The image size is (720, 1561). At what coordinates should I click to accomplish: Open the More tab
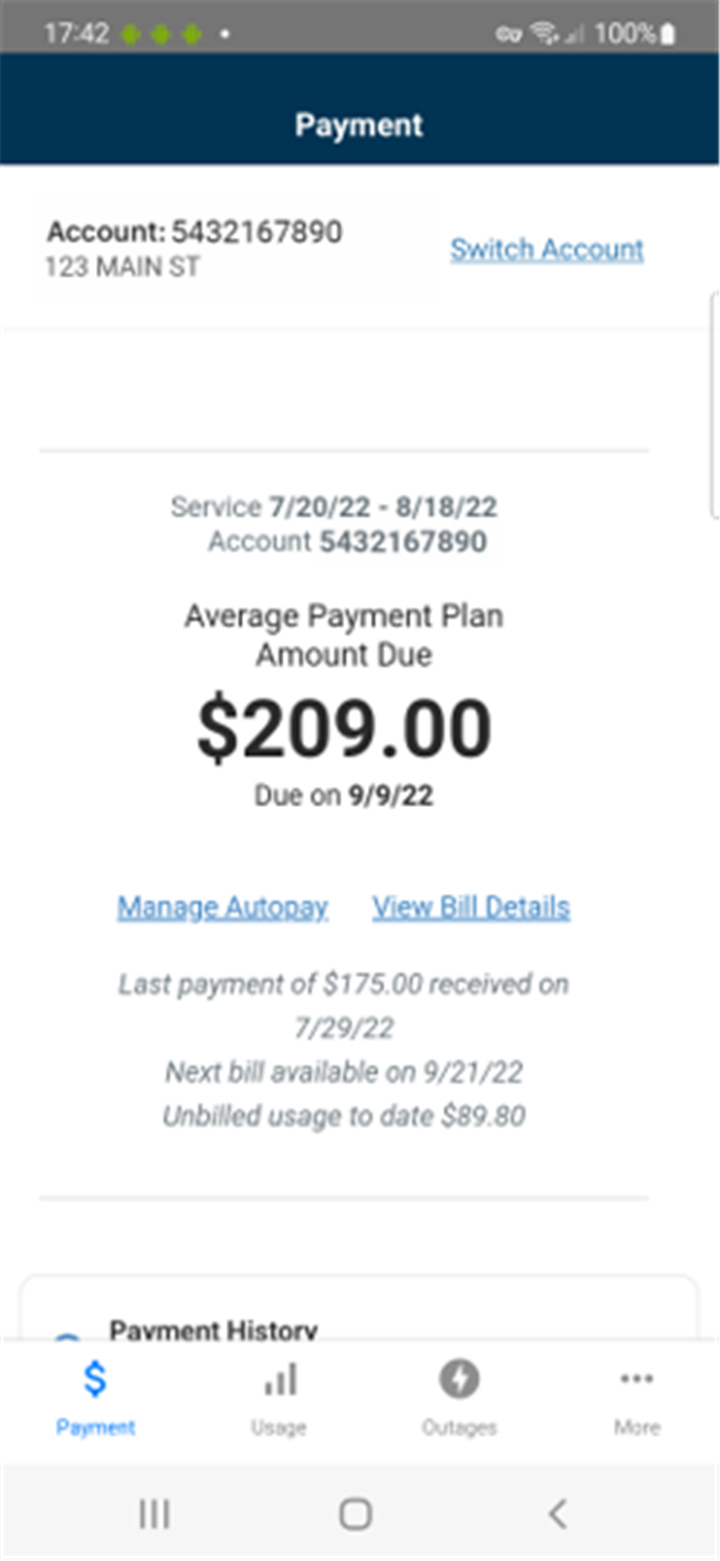pos(637,1399)
